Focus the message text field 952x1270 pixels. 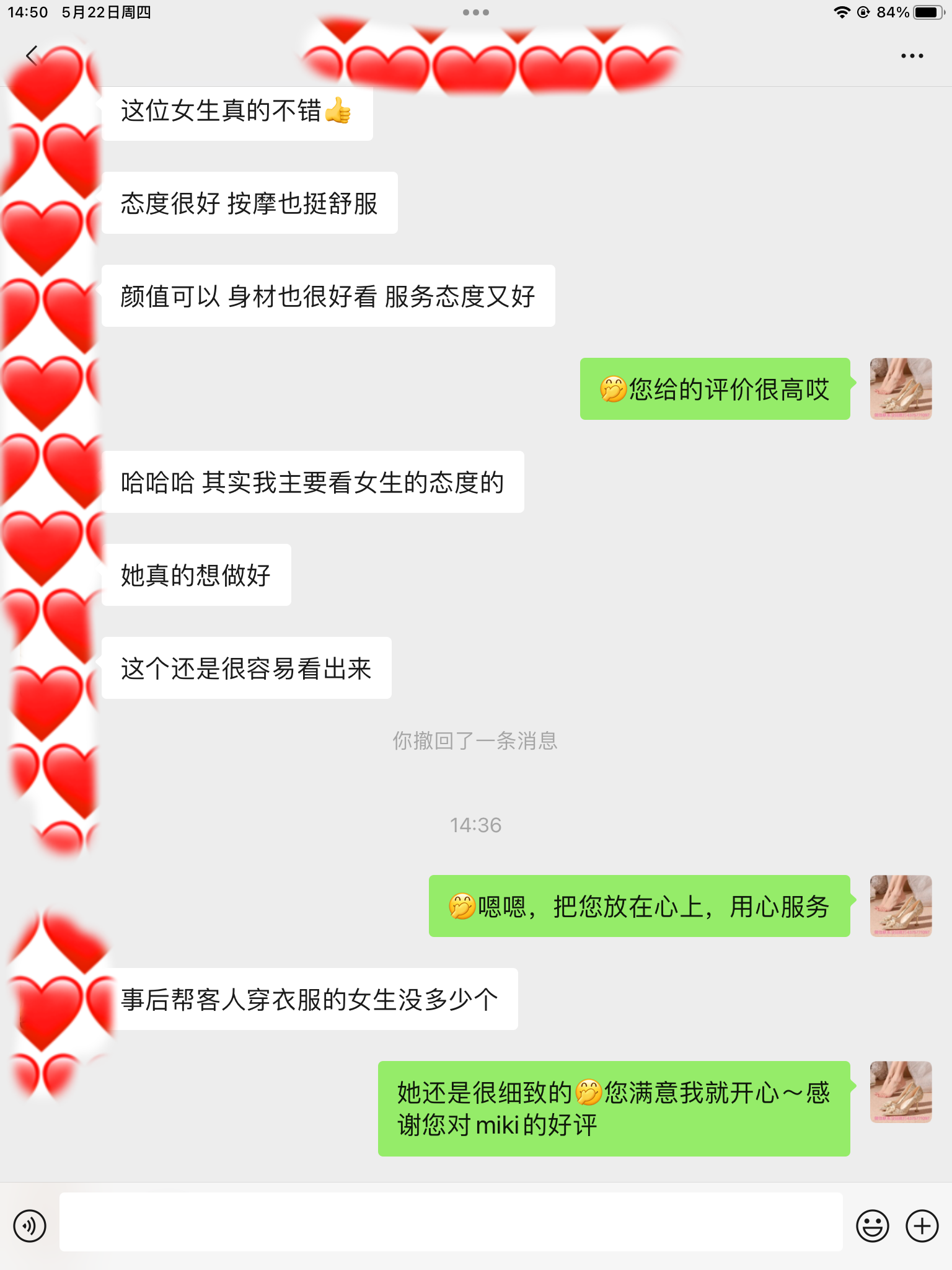tap(451, 1222)
